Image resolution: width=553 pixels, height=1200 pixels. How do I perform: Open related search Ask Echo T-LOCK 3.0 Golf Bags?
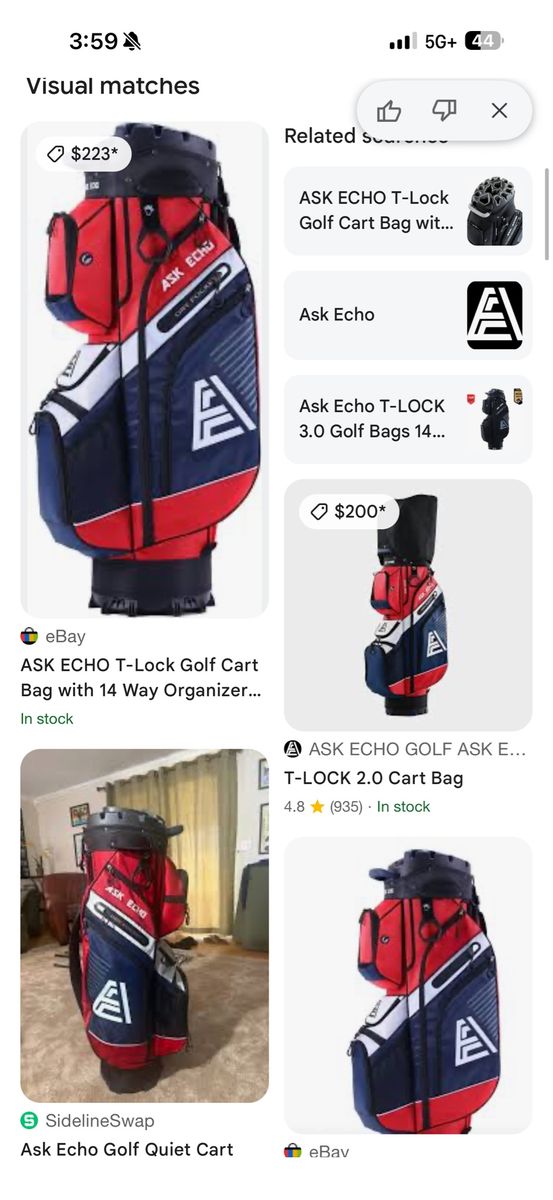[408, 419]
